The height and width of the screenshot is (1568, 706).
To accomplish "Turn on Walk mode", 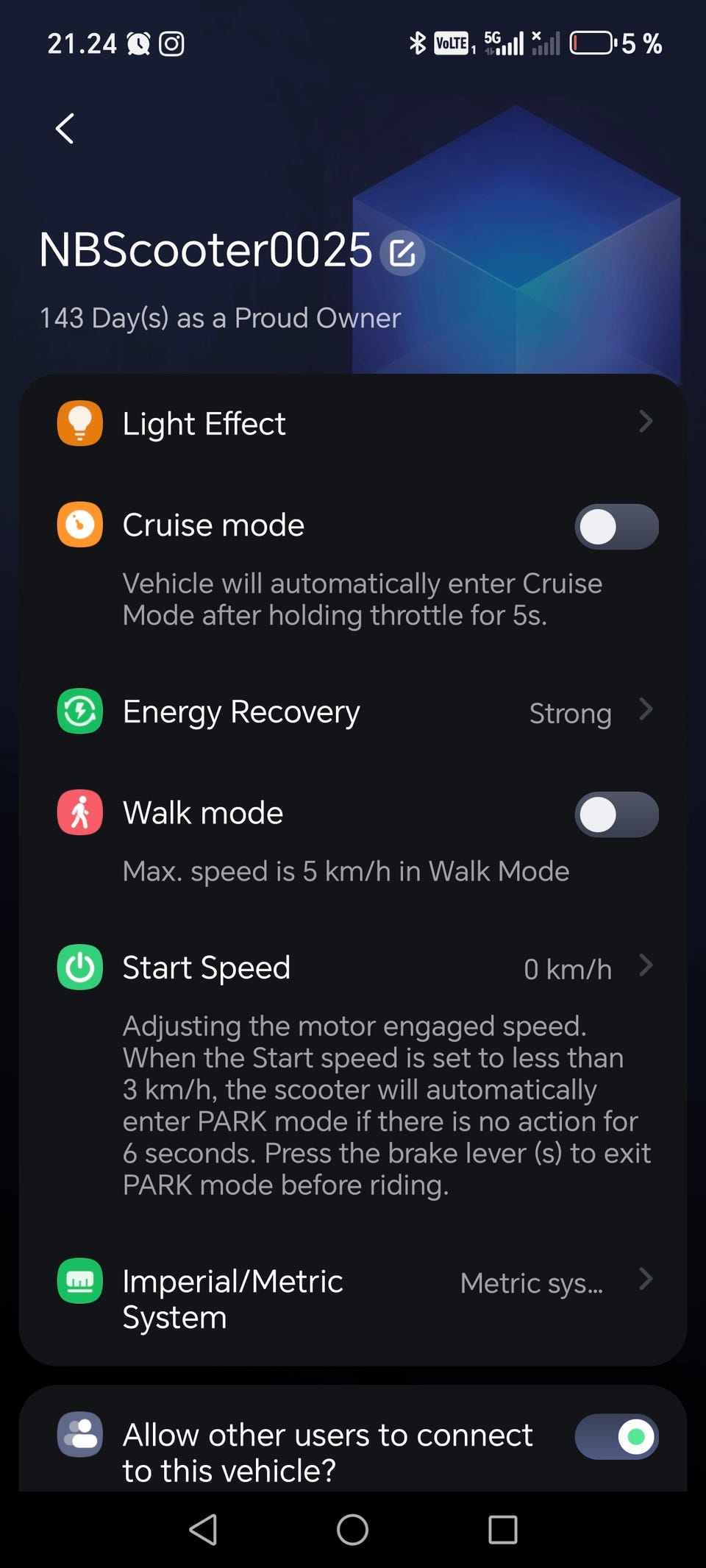I will [x=616, y=815].
